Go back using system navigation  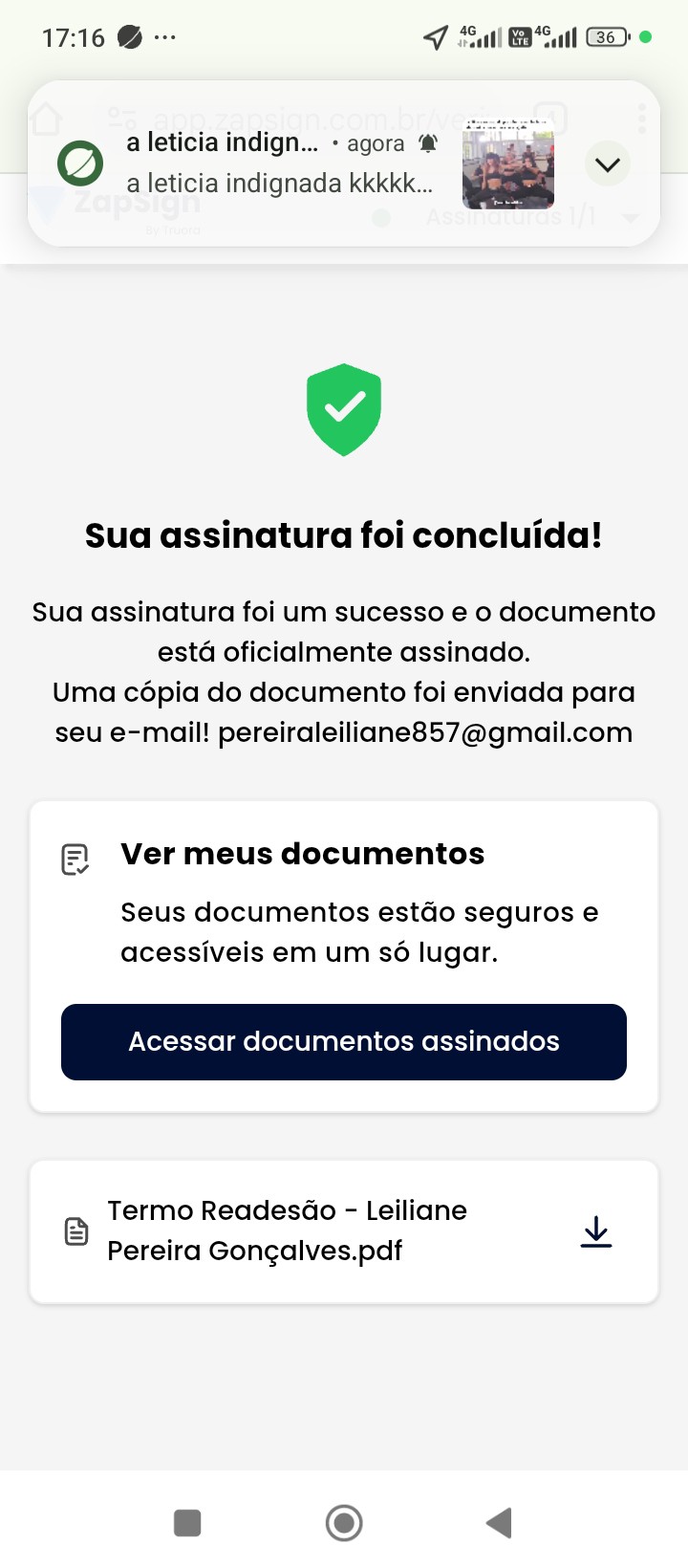click(x=499, y=1523)
